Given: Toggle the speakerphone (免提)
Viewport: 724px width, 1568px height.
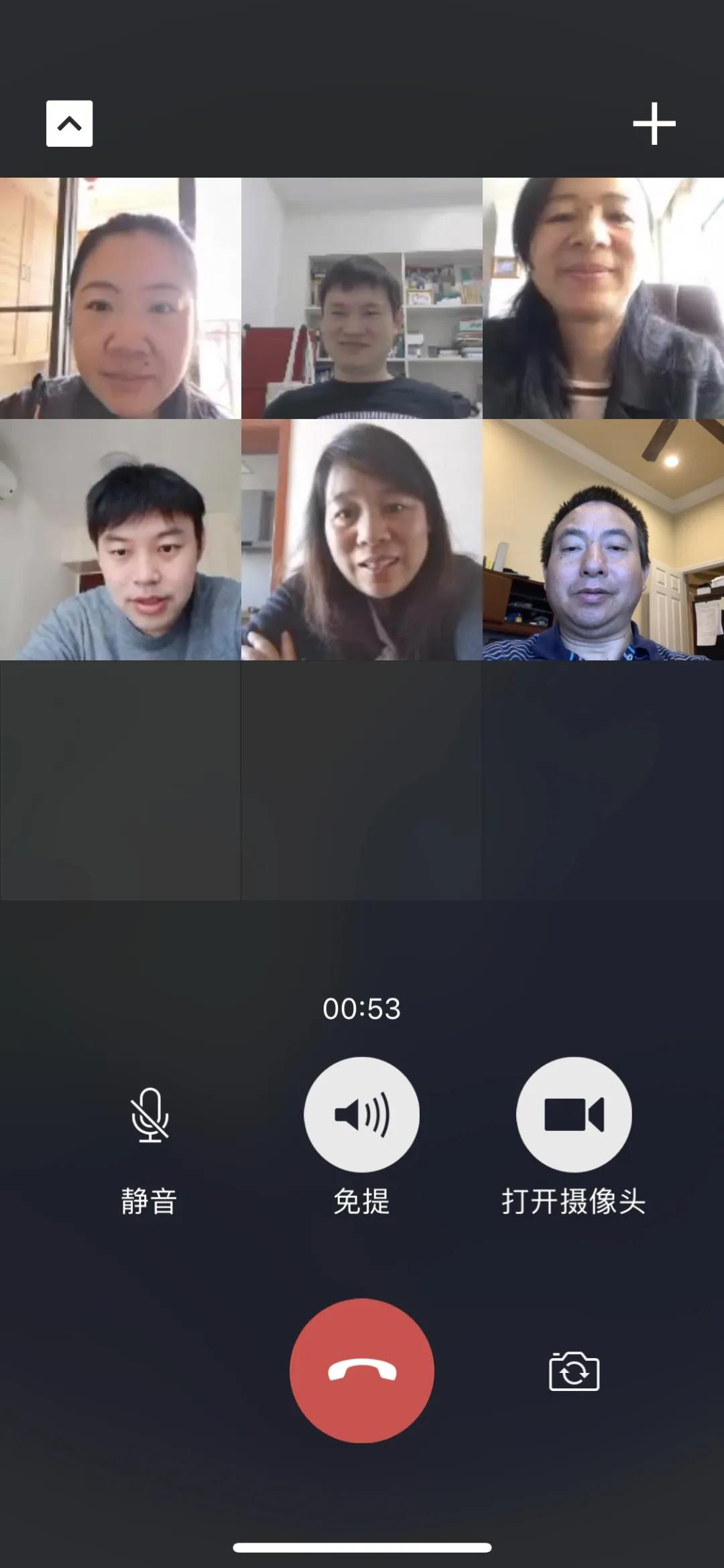Looking at the screenshot, I should click(x=361, y=1115).
